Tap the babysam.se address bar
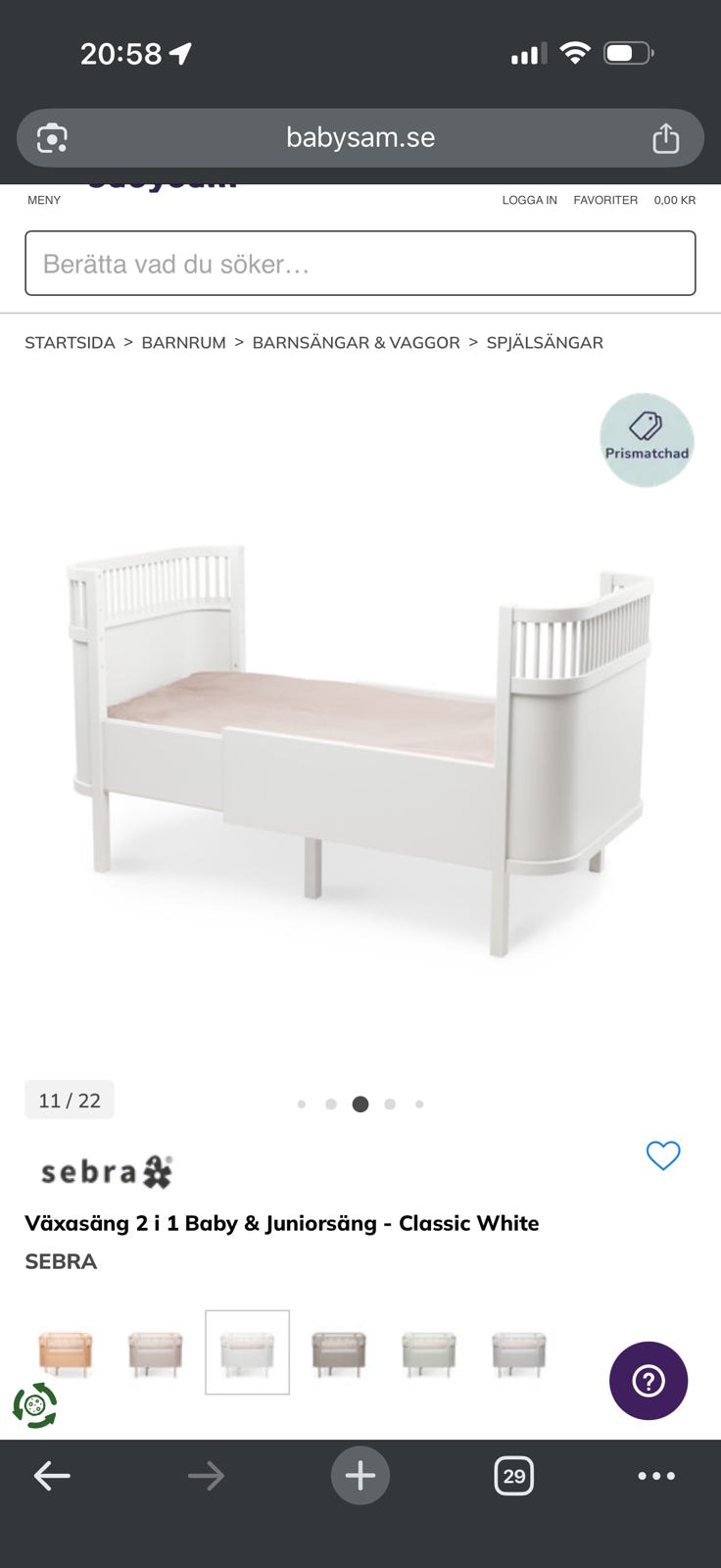This screenshot has width=721, height=1568. pyautogui.click(x=360, y=138)
